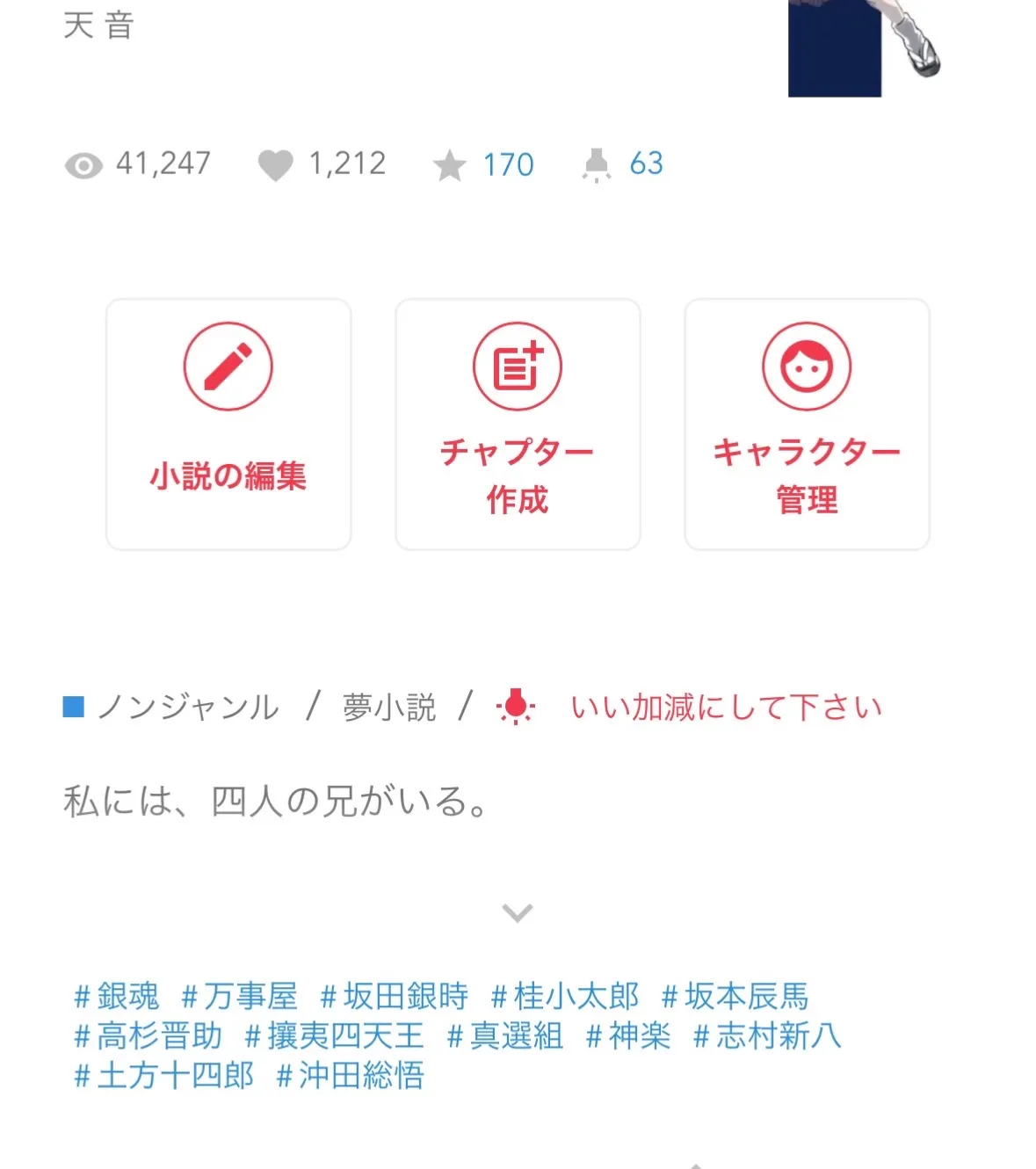
Task: Select the #坂田銀時 tag
Action: tap(395, 997)
